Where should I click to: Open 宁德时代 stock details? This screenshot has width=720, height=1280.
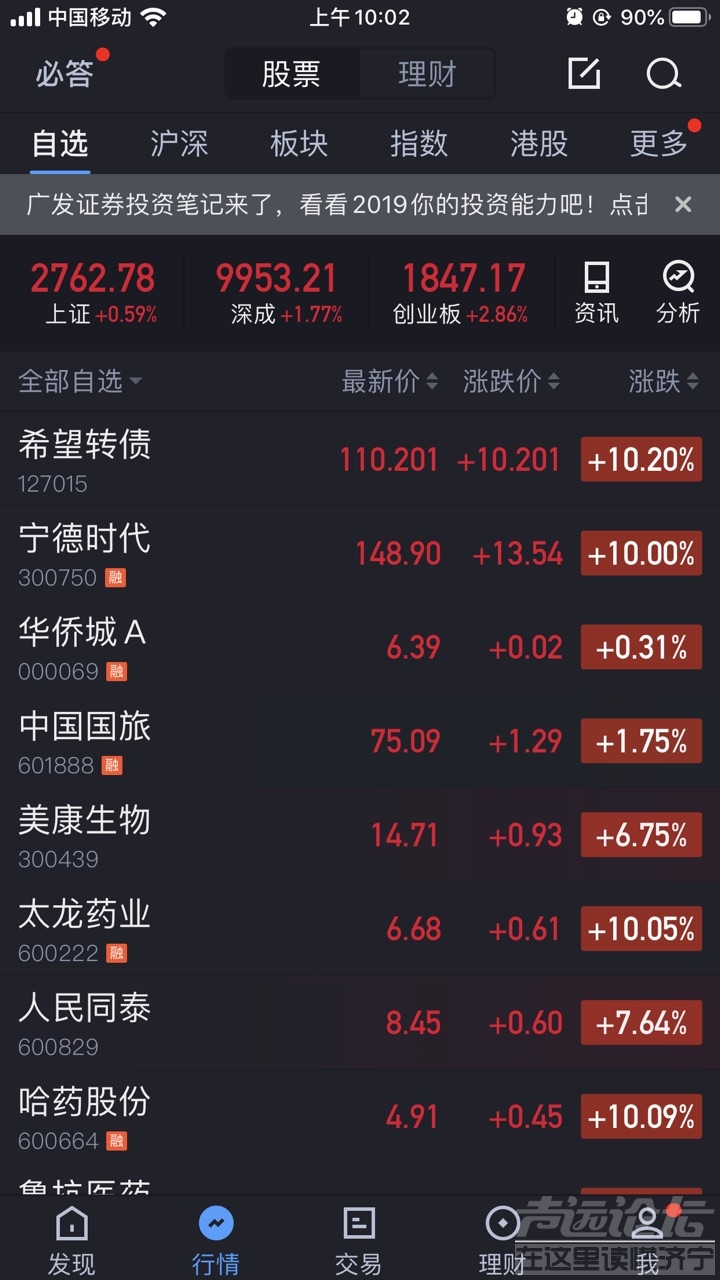tap(85, 552)
